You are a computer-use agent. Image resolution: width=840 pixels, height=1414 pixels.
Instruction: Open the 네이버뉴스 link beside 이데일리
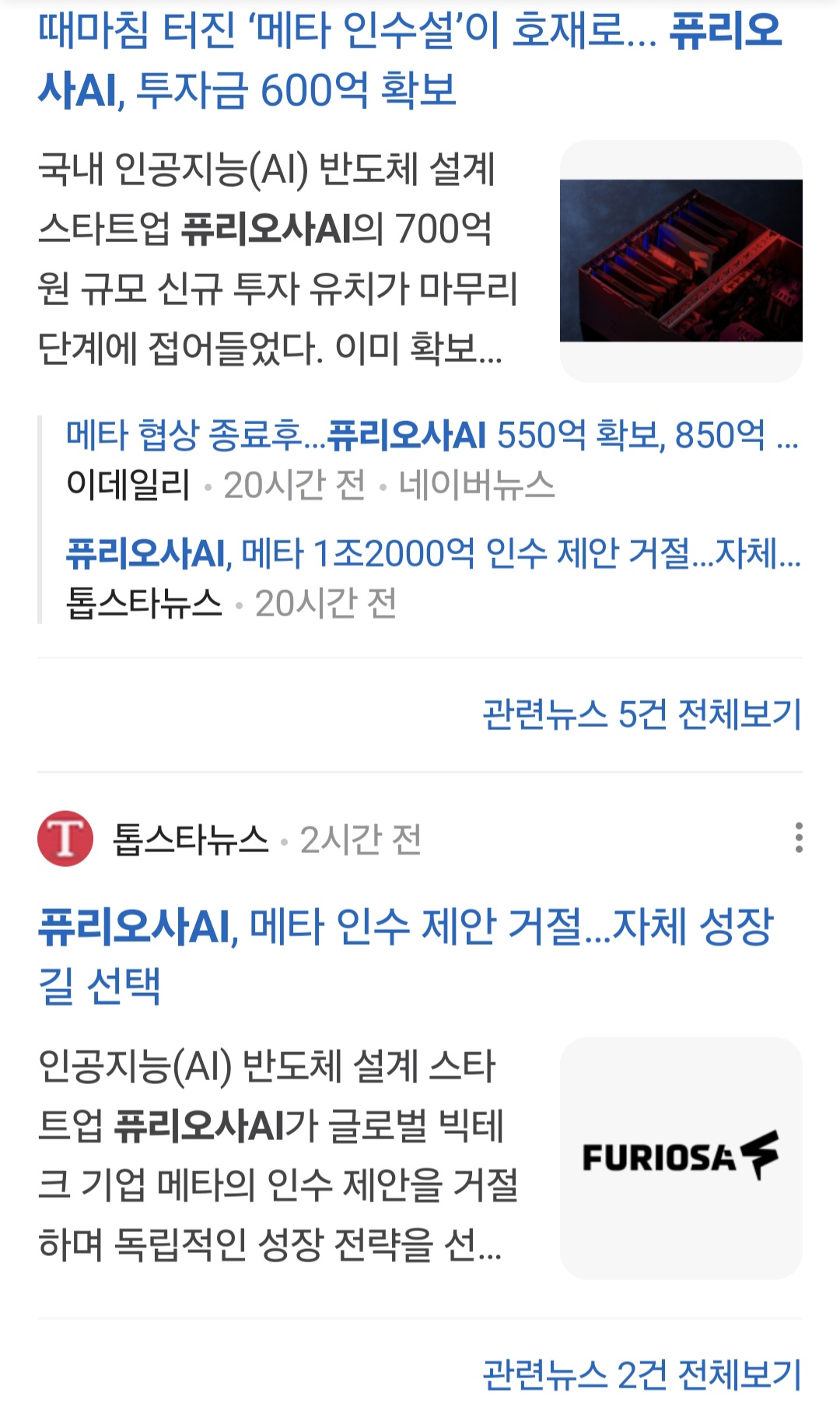tap(477, 486)
